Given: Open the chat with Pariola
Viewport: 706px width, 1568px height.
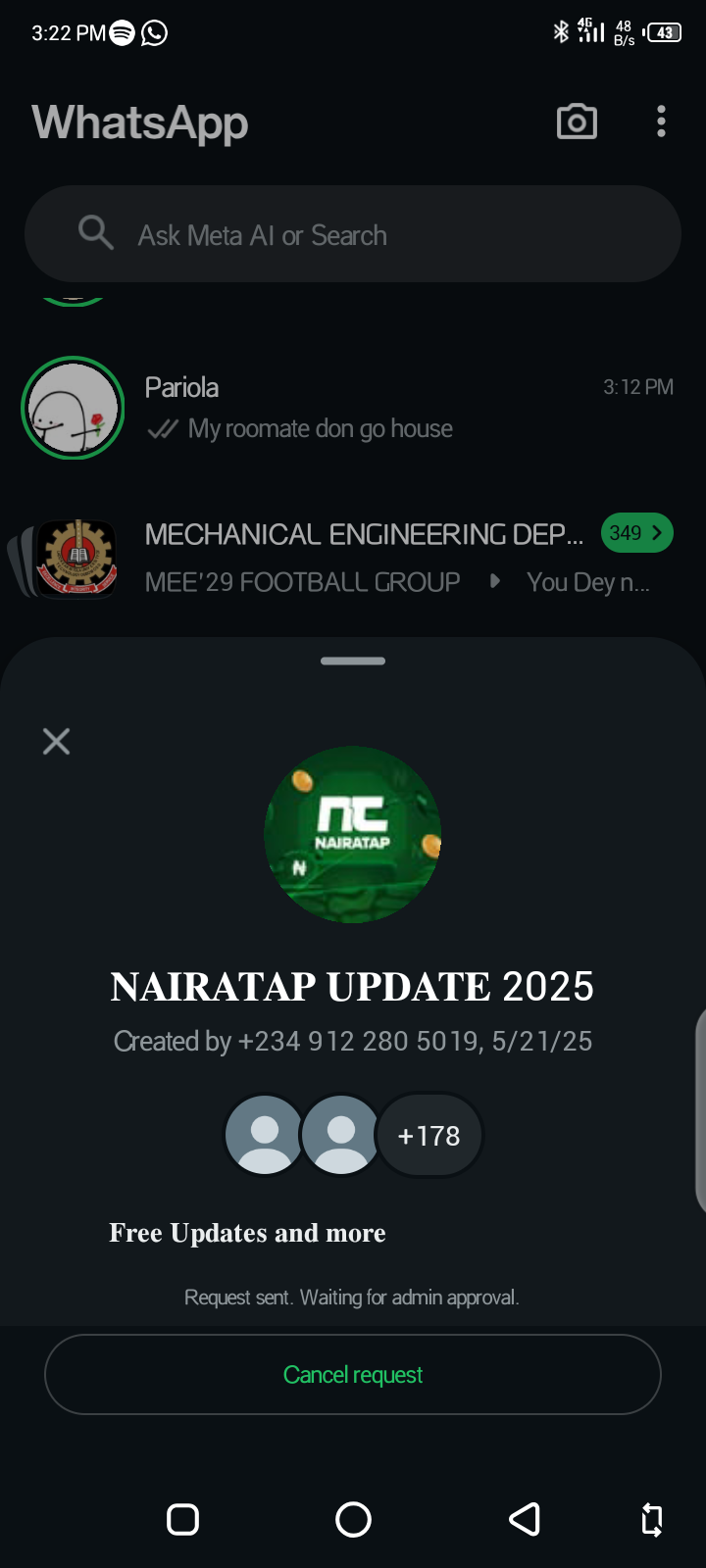Looking at the screenshot, I should 392,408.
